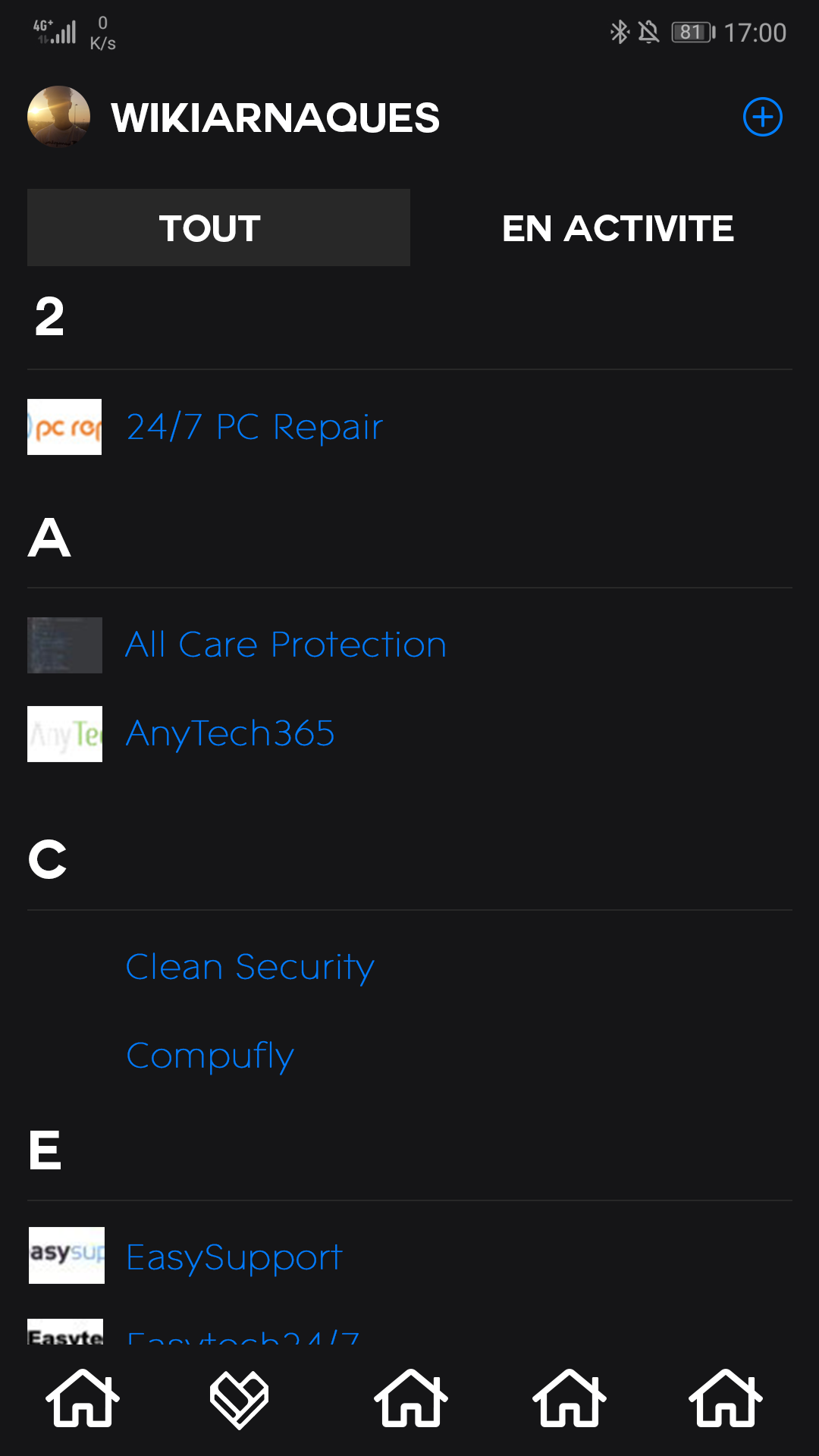819x1456 pixels.
Task: Switch to the EN ACTIVITE tab
Action: coord(617,227)
